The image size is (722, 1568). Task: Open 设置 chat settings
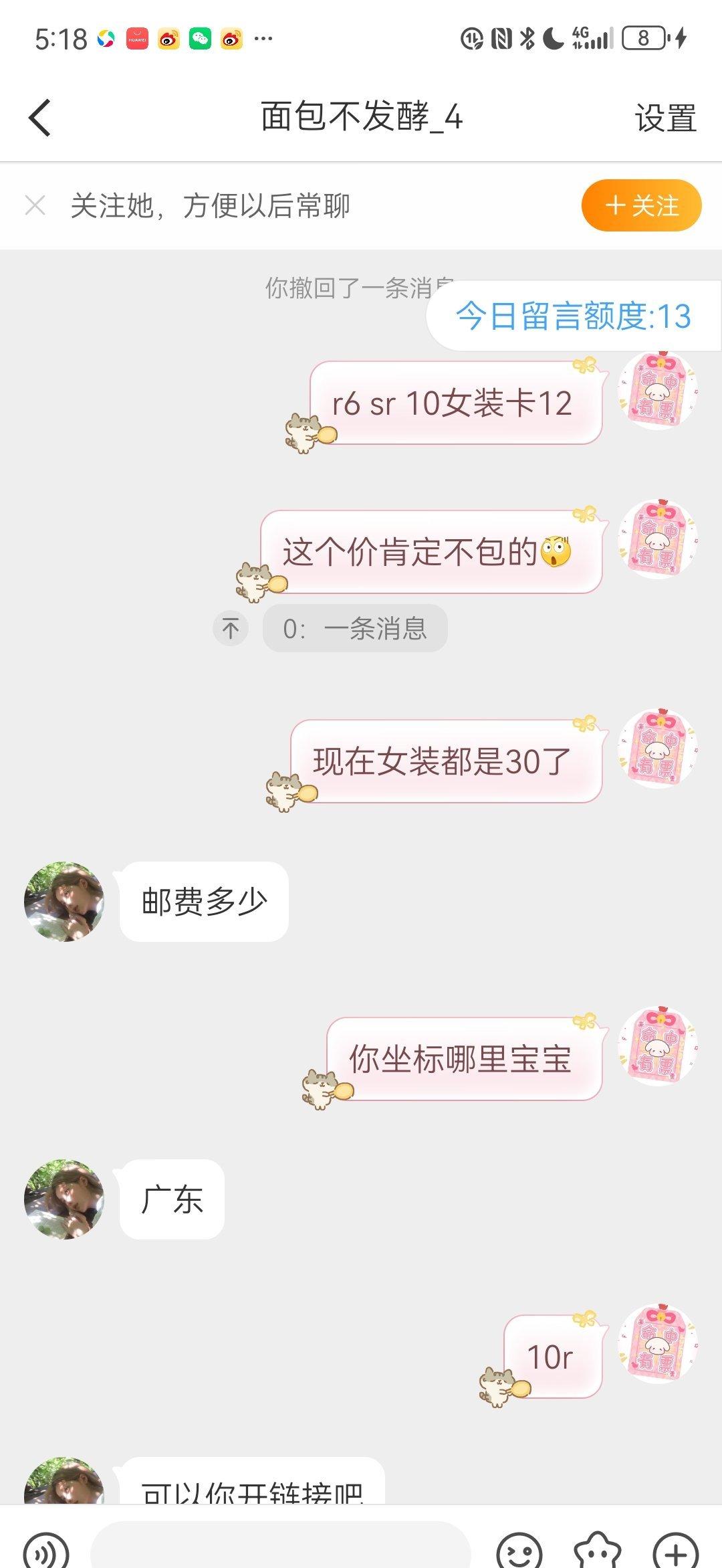tap(665, 118)
